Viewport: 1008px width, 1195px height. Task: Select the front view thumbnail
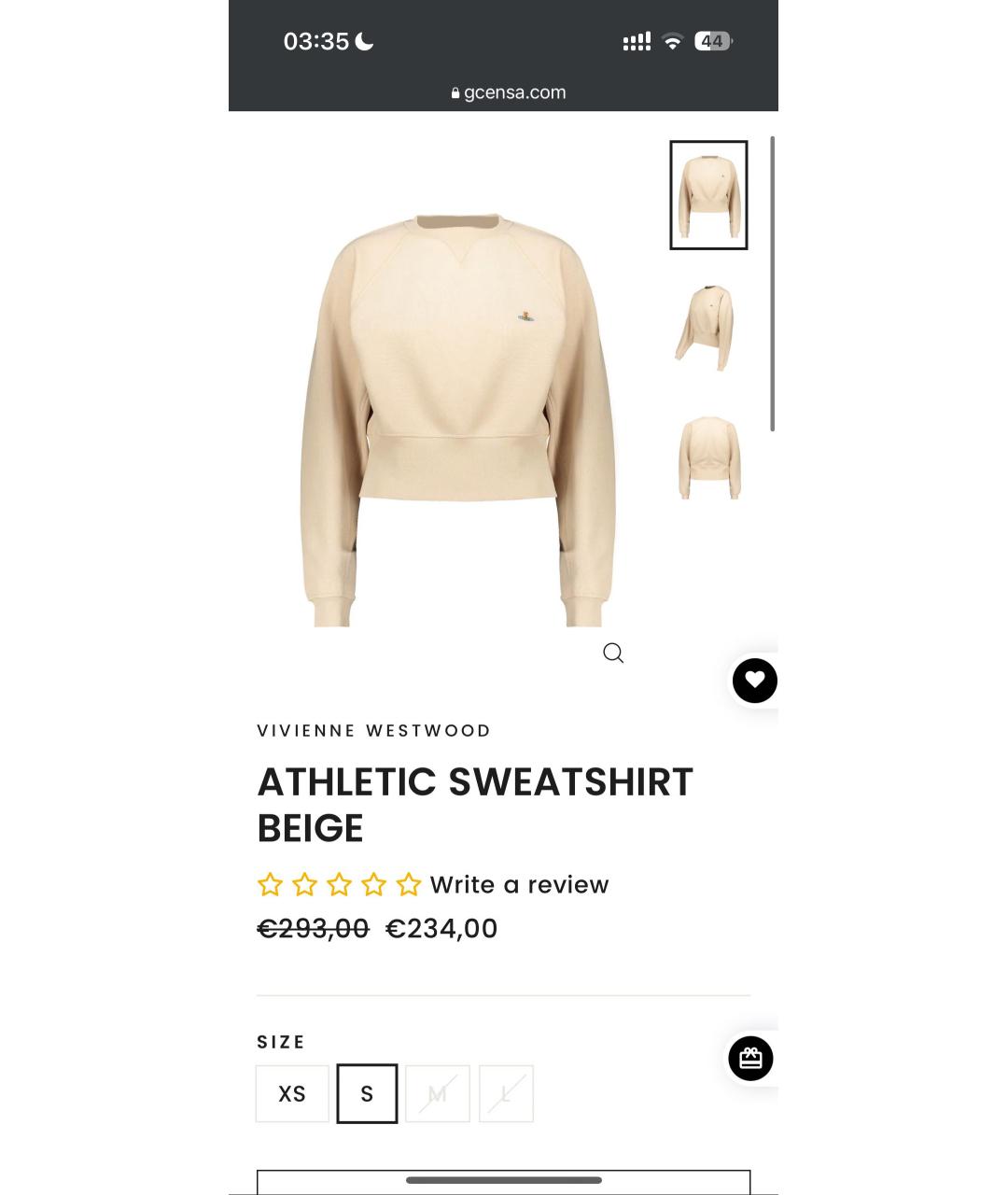pyautogui.click(x=708, y=195)
